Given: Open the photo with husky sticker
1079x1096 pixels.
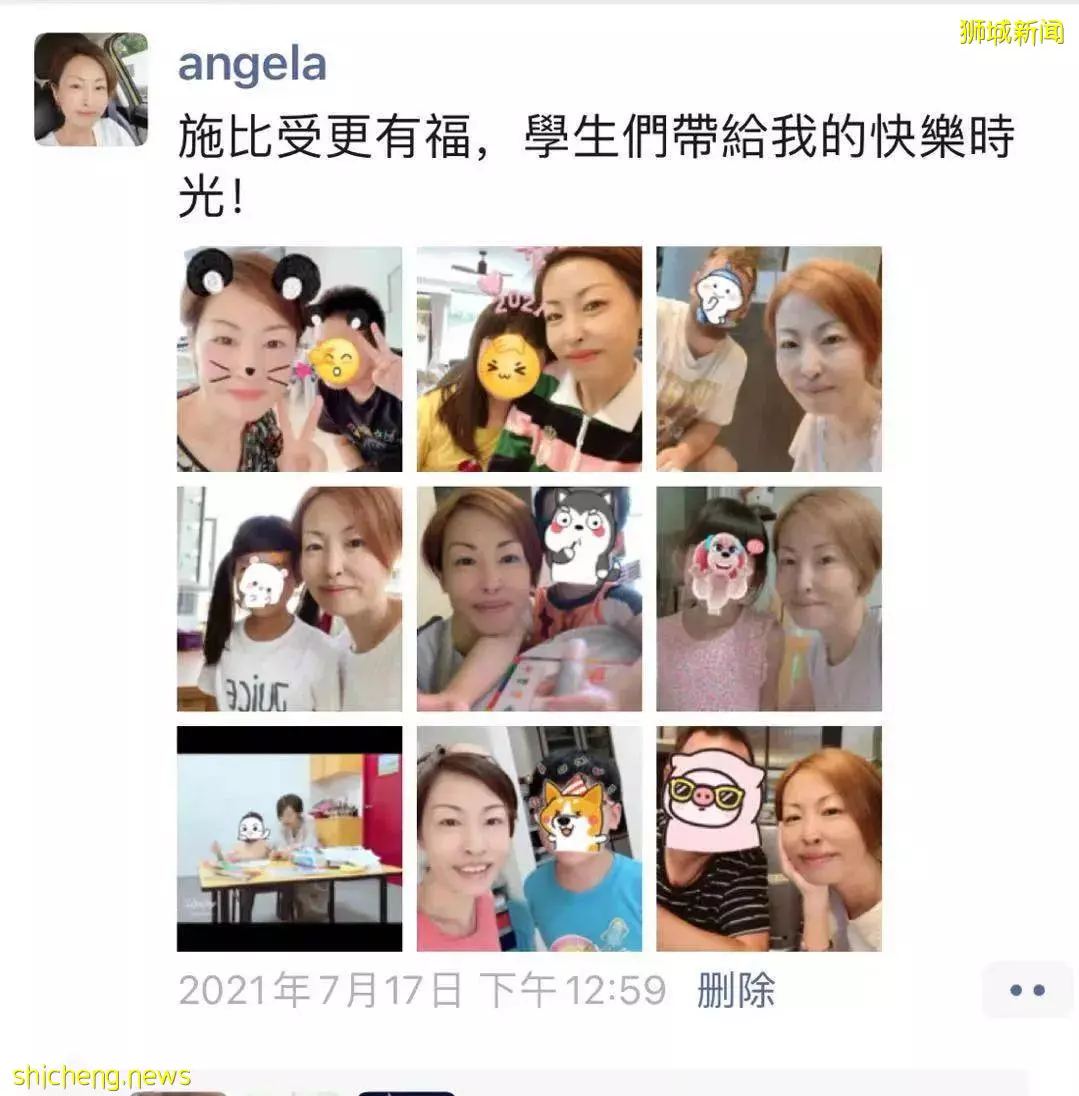Looking at the screenshot, I should [529, 599].
